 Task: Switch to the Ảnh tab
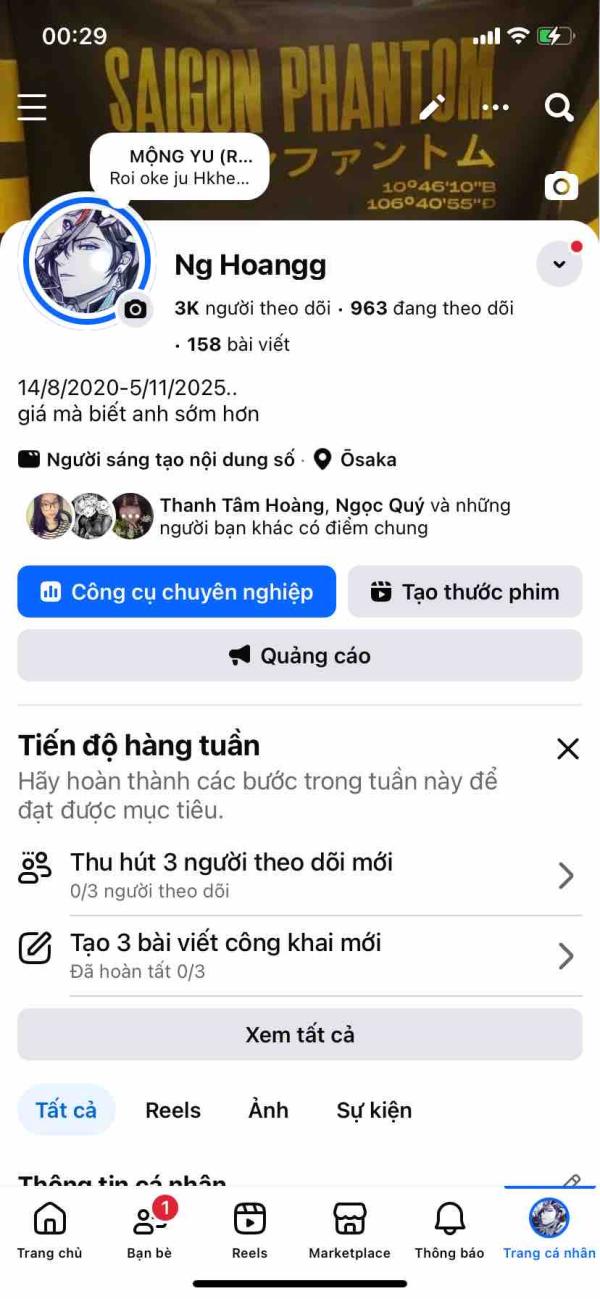tap(268, 1110)
